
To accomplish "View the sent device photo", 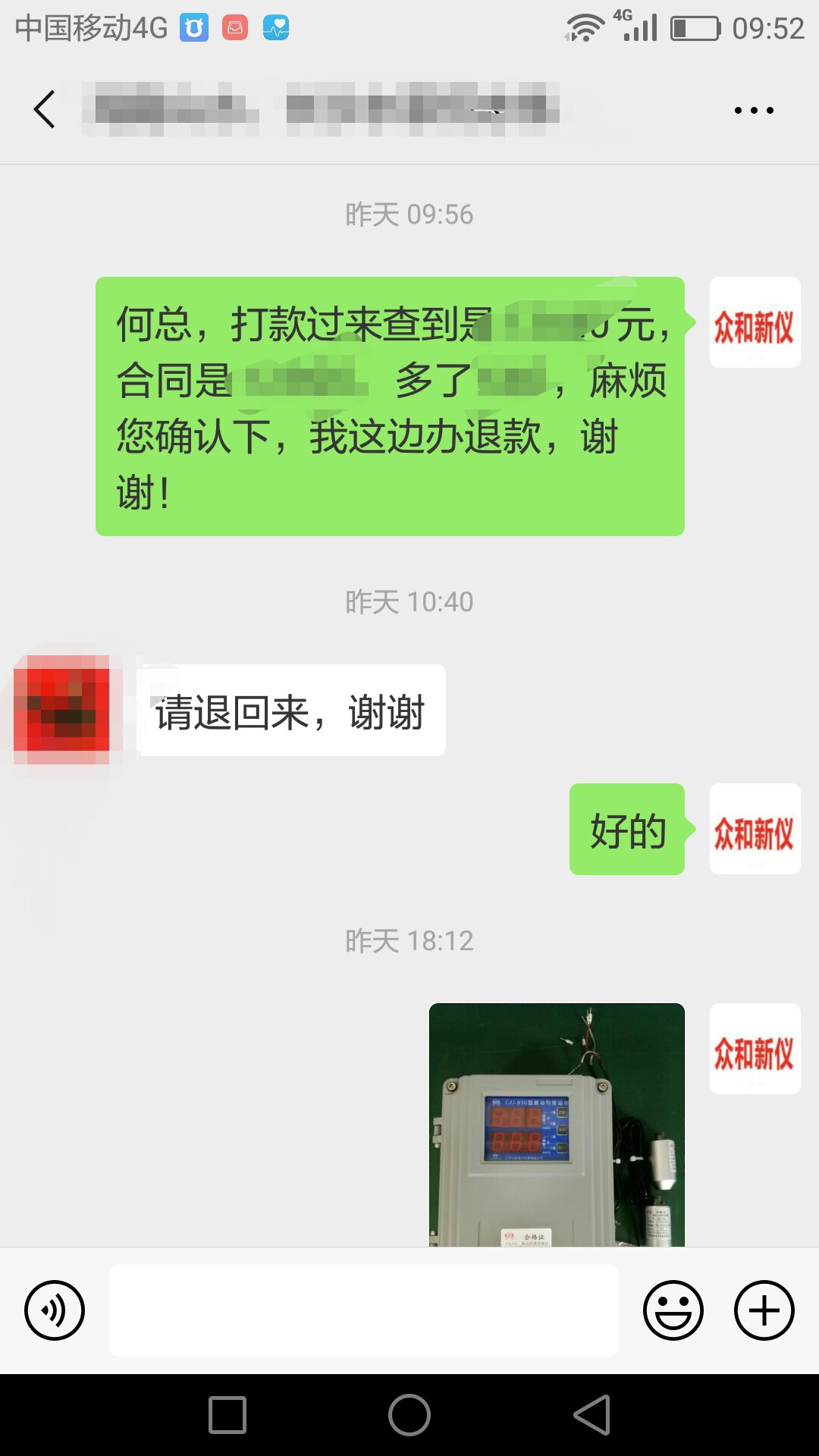I will (x=557, y=1125).
